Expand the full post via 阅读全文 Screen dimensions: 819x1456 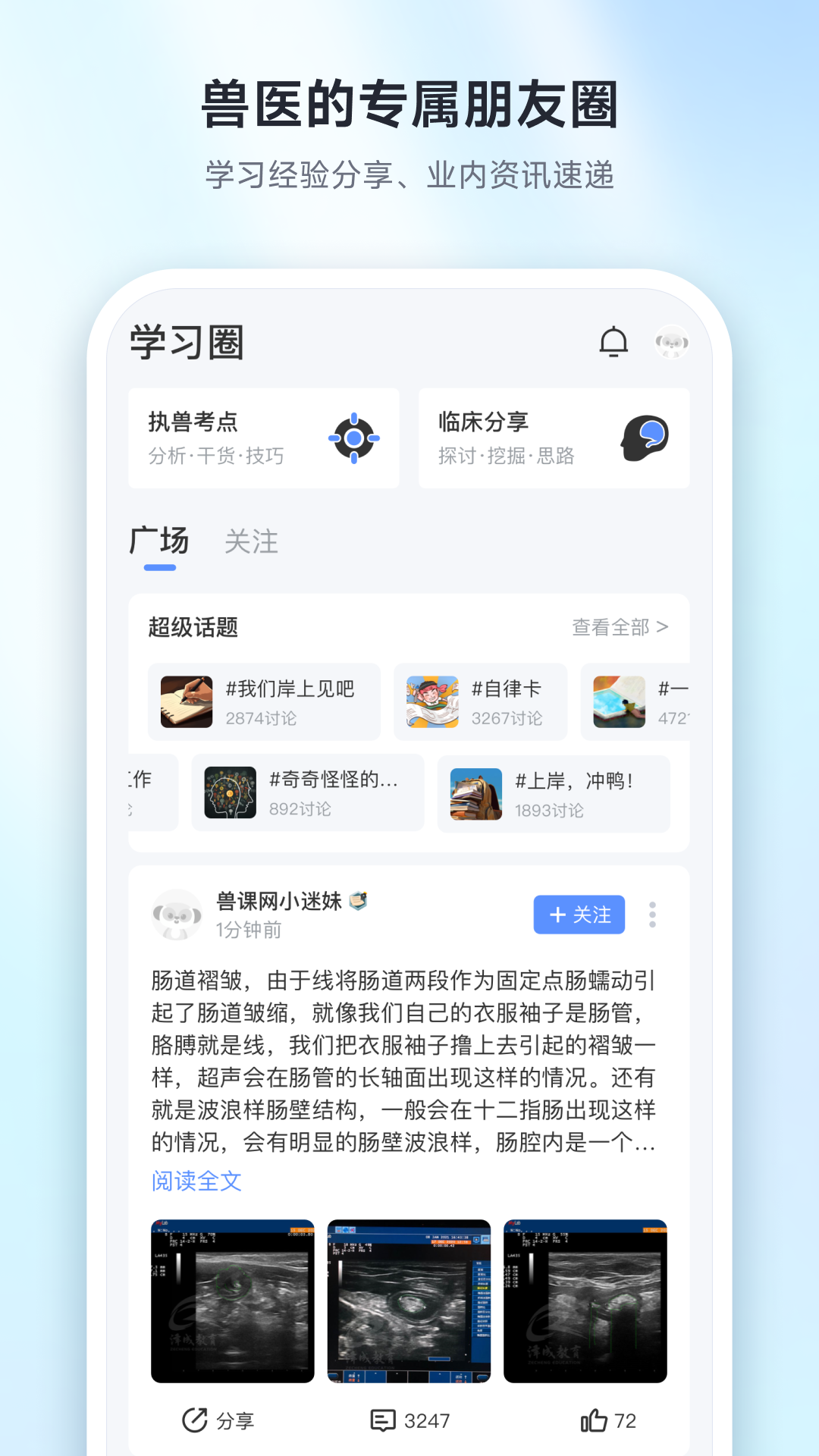(x=196, y=1181)
